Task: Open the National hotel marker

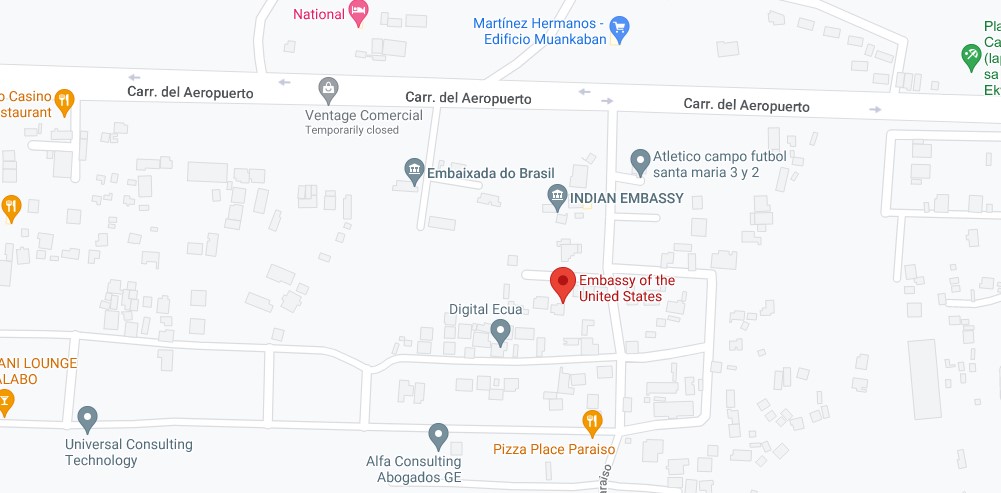Action: click(x=359, y=13)
